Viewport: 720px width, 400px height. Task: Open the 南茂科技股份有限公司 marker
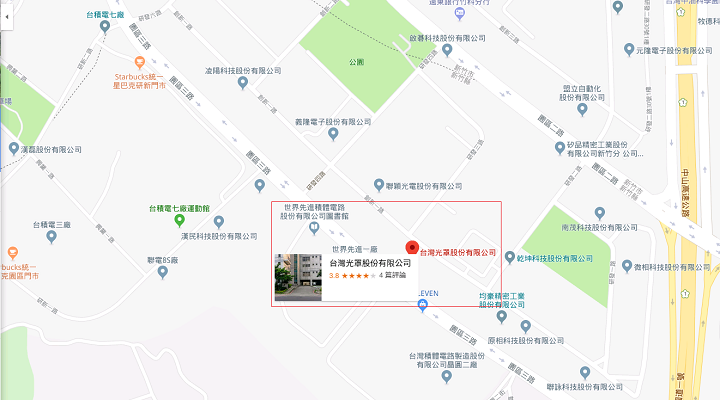click(599, 213)
